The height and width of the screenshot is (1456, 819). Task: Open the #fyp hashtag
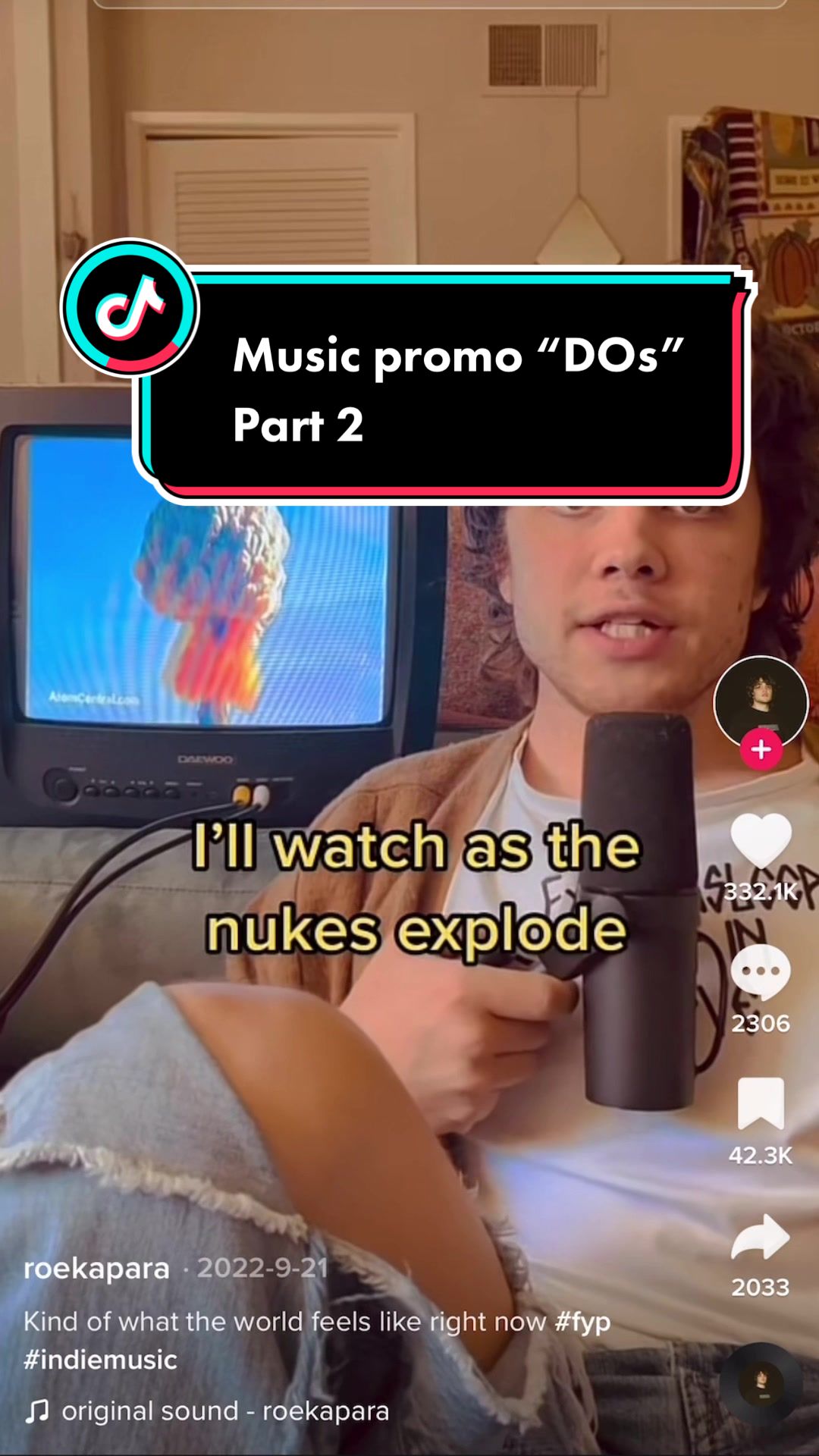coord(582,1322)
